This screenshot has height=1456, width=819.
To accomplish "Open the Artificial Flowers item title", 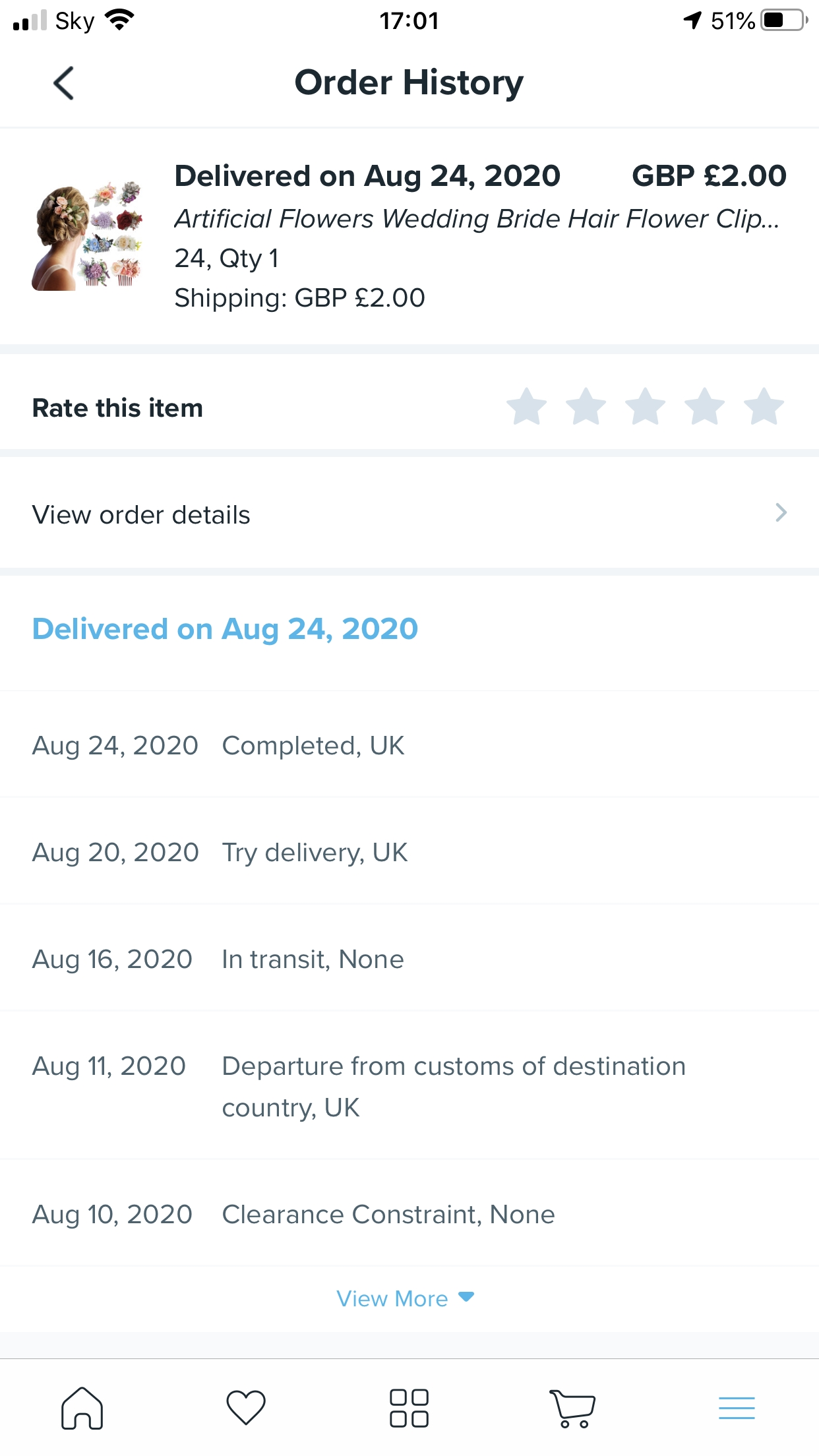I will click(x=477, y=218).
